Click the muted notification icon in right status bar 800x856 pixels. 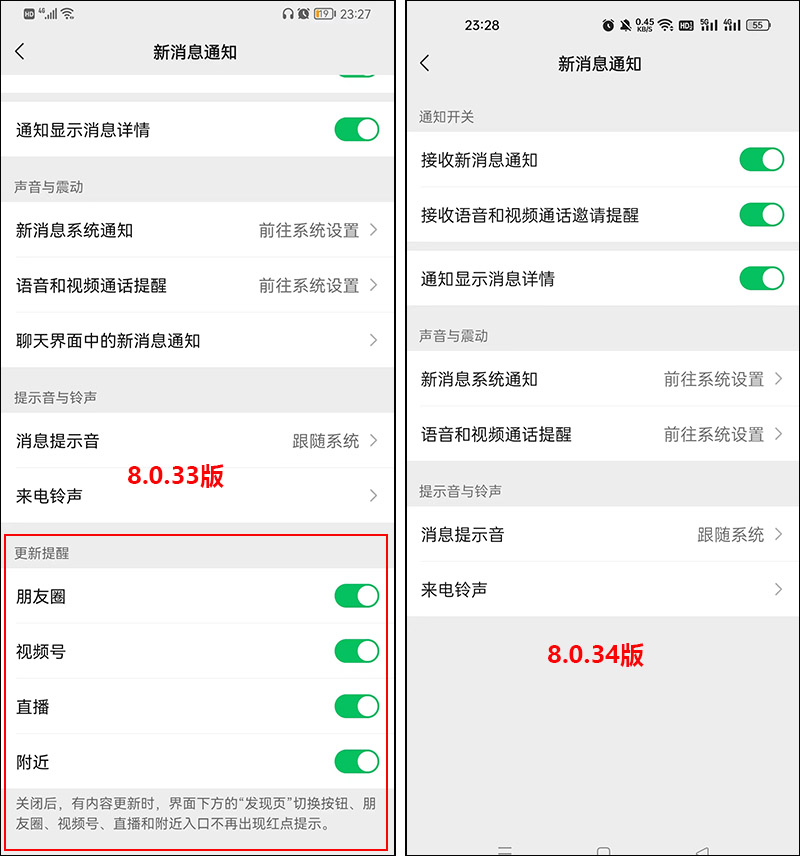click(627, 25)
